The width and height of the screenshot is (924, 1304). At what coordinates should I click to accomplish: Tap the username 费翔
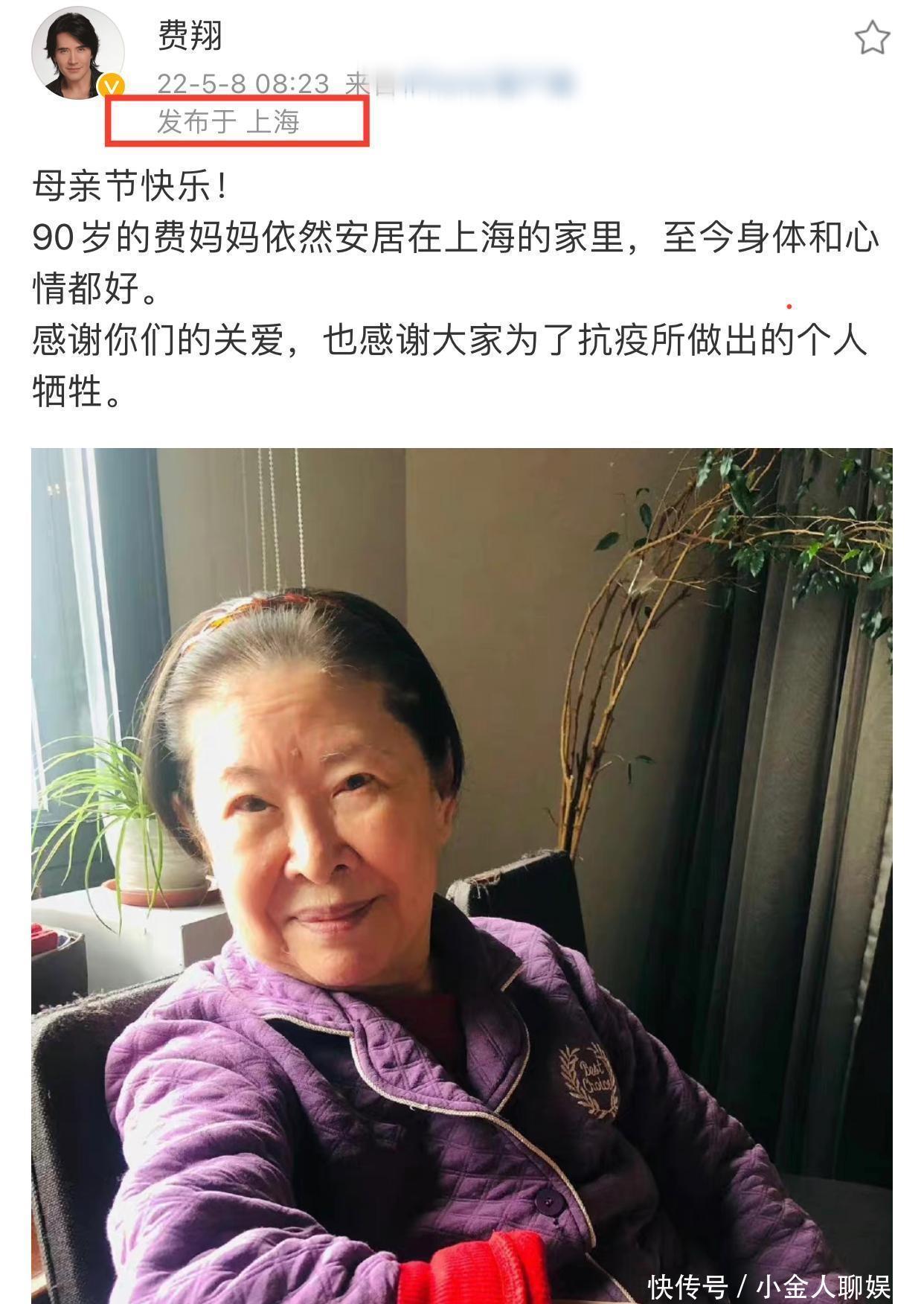[190, 34]
